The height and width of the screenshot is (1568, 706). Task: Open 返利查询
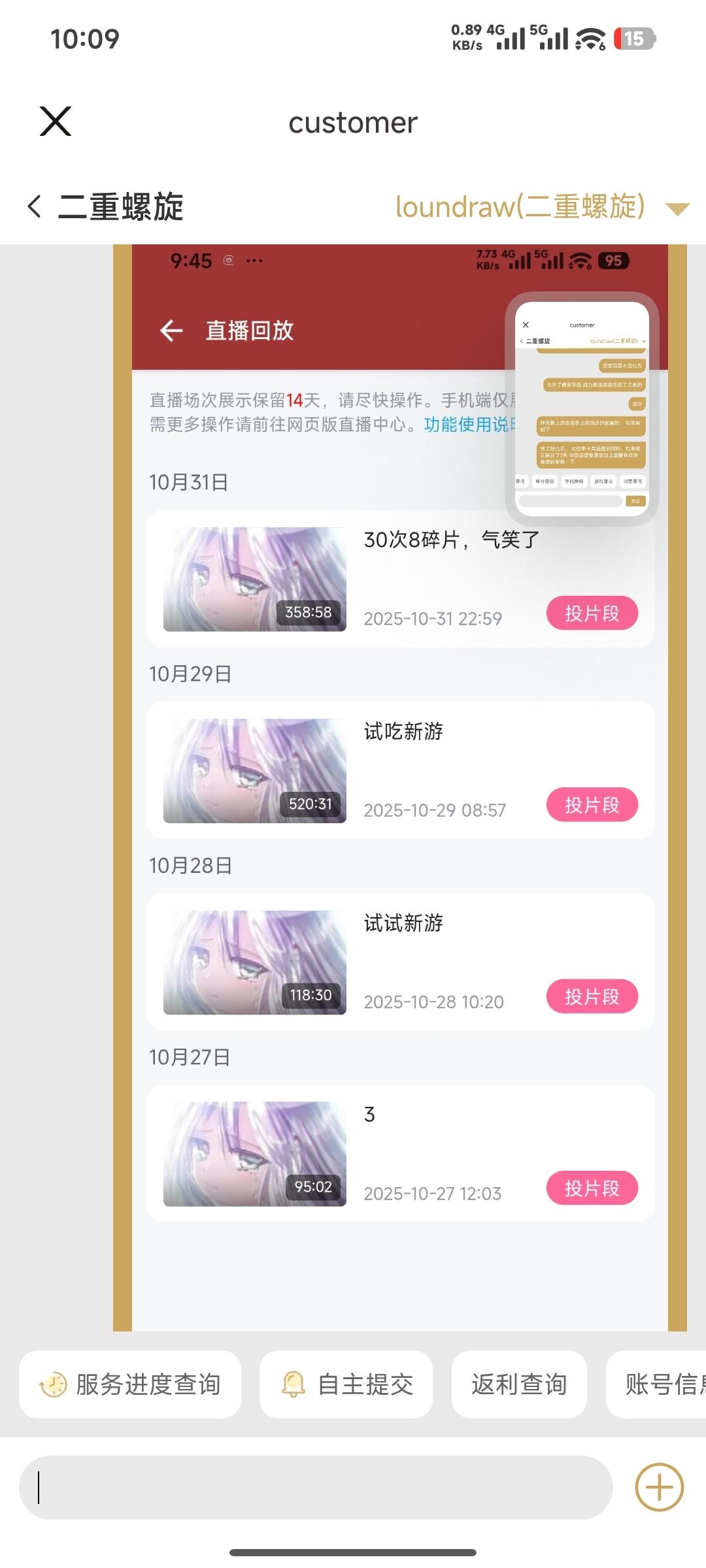[x=519, y=1384]
